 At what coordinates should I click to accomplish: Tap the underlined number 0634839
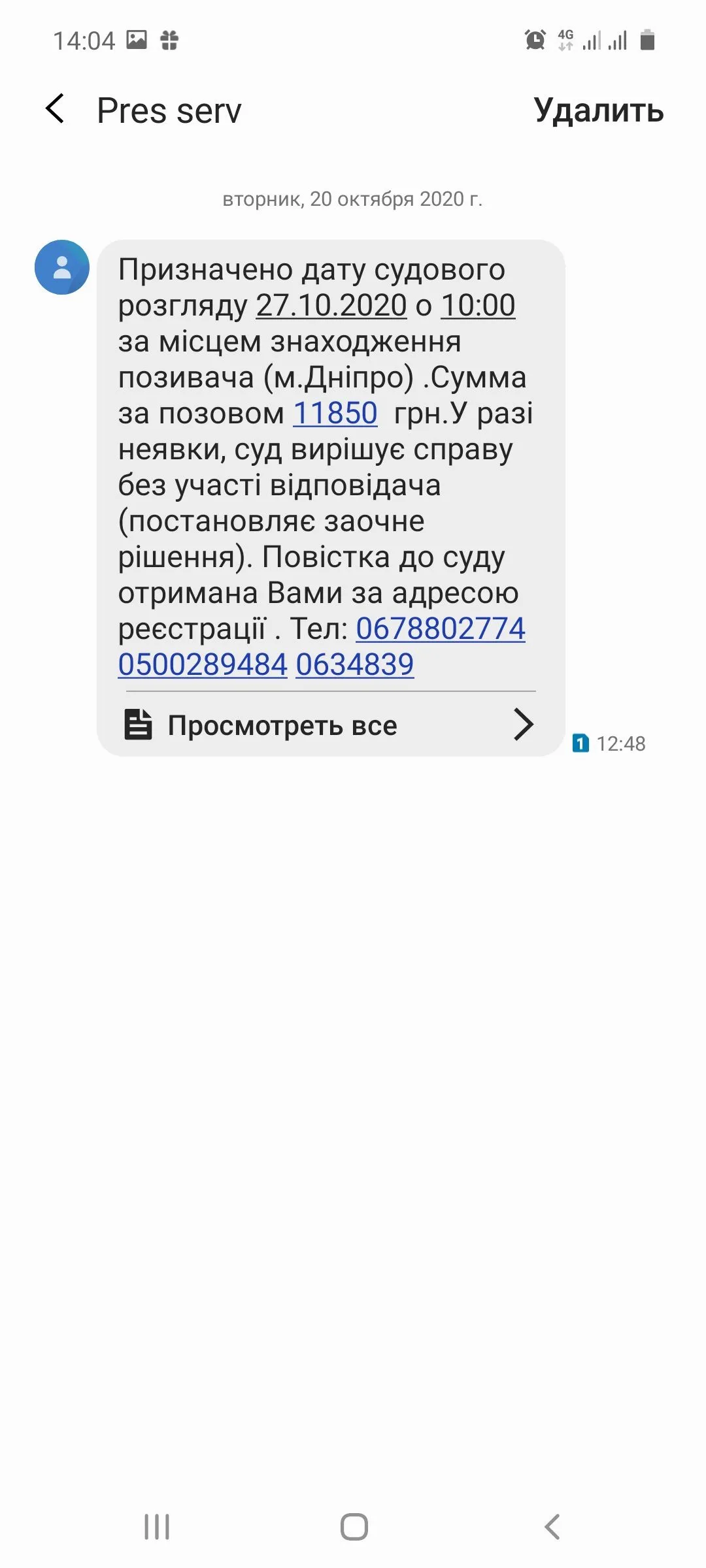(x=355, y=665)
